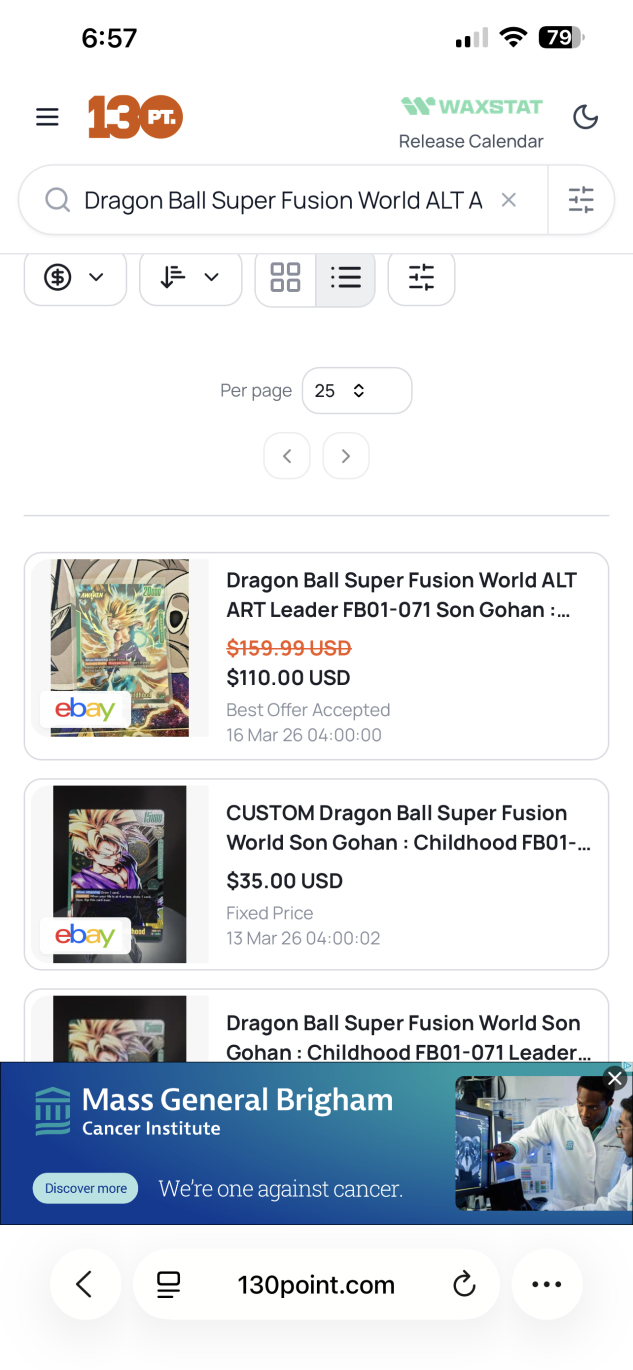
Task: Go to the next results page
Action: (346, 456)
